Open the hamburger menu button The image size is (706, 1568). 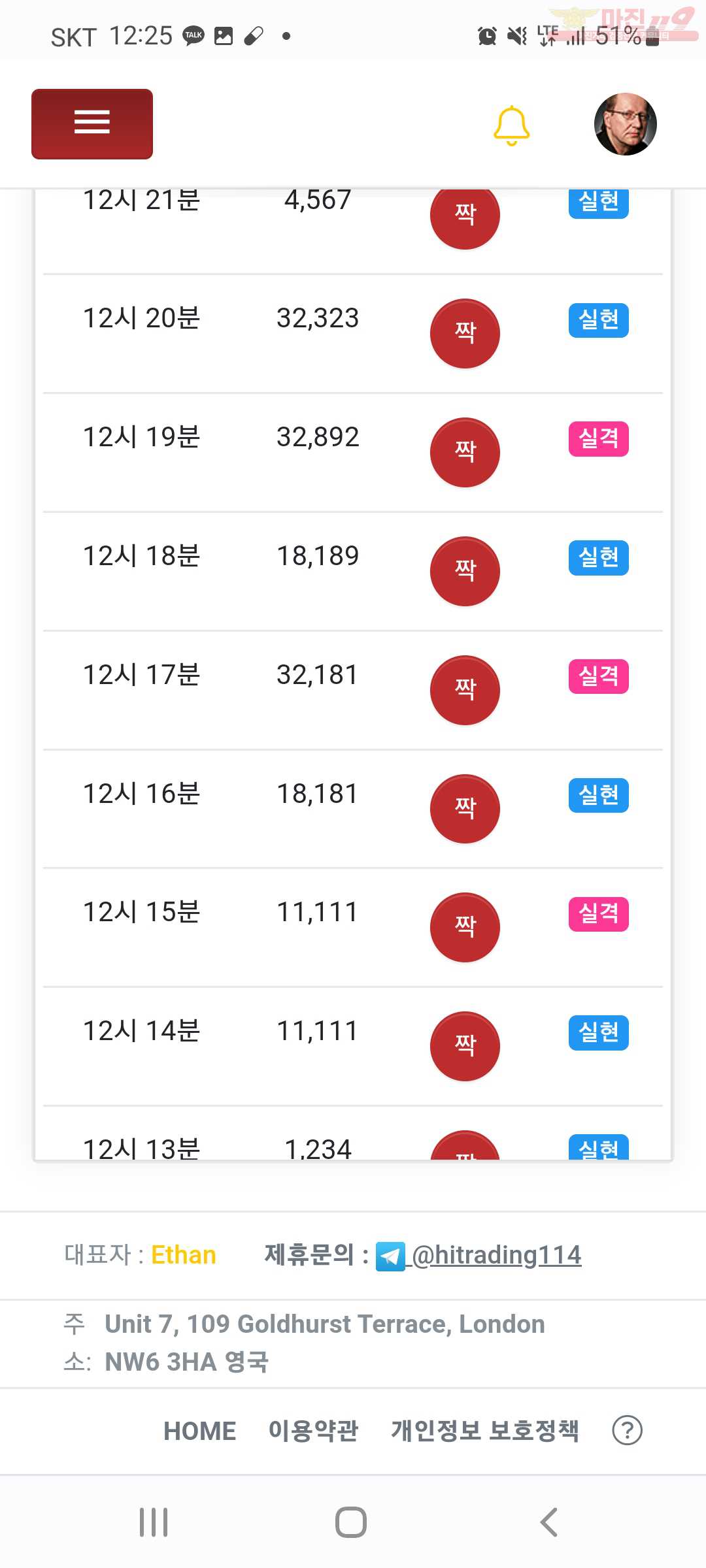click(x=92, y=124)
